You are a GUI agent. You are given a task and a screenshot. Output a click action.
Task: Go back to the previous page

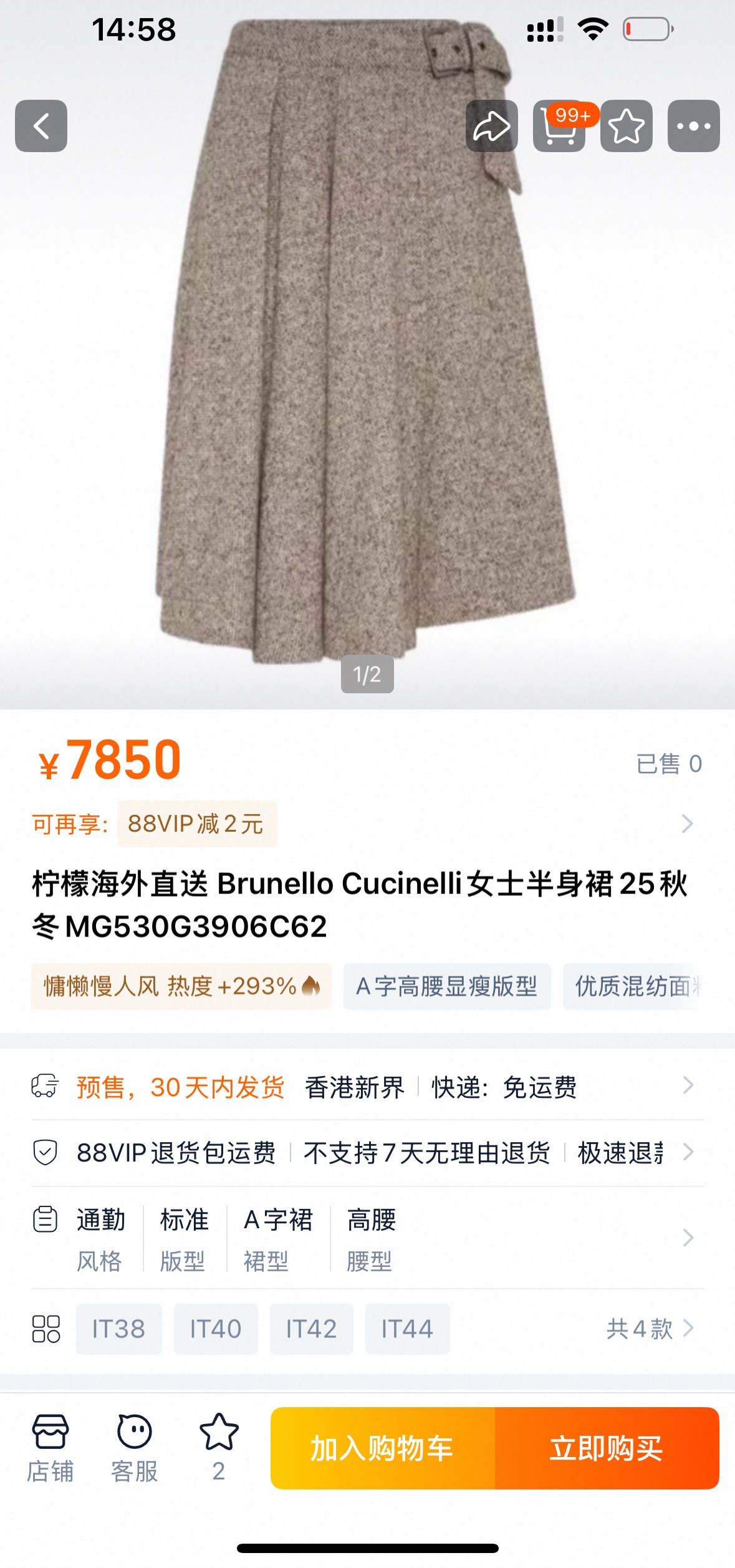click(41, 126)
